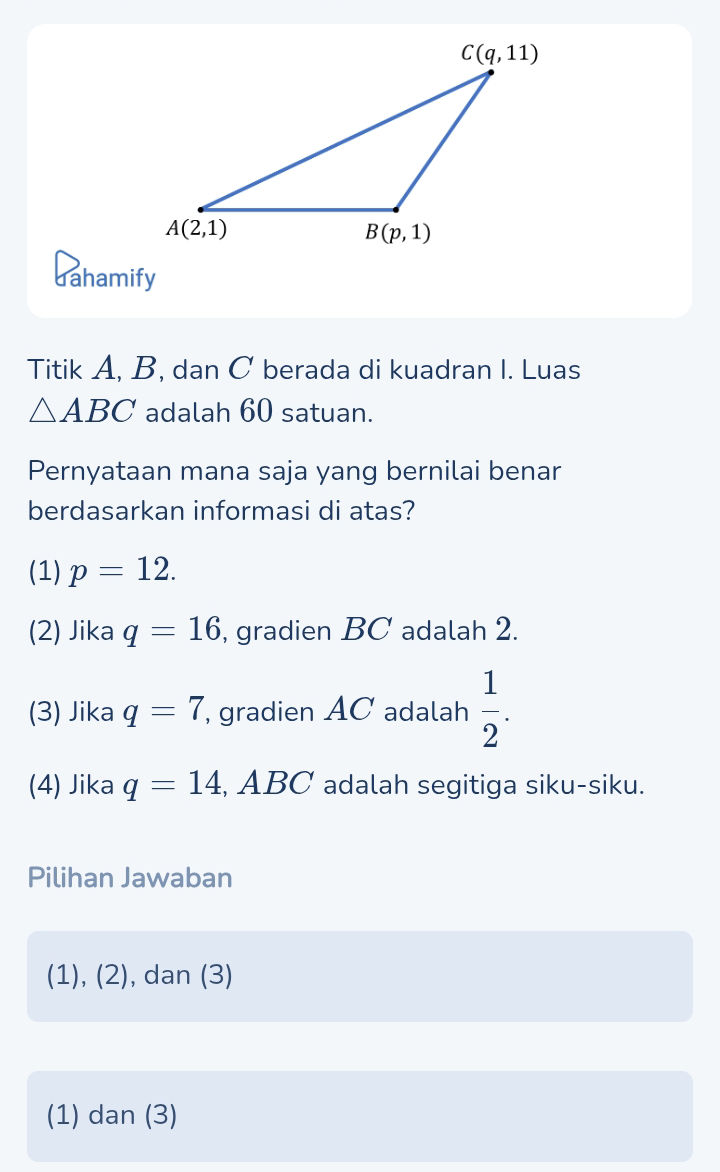Click the blue triangle edge AB

tap(300, 210)
